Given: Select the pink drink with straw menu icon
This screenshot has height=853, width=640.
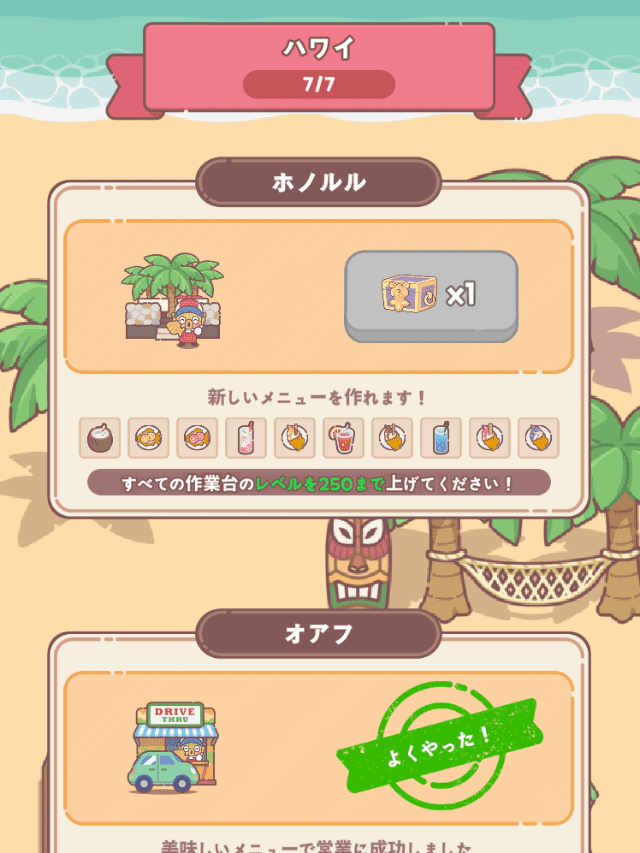Looking at the screenshot, I should (246, 438).
